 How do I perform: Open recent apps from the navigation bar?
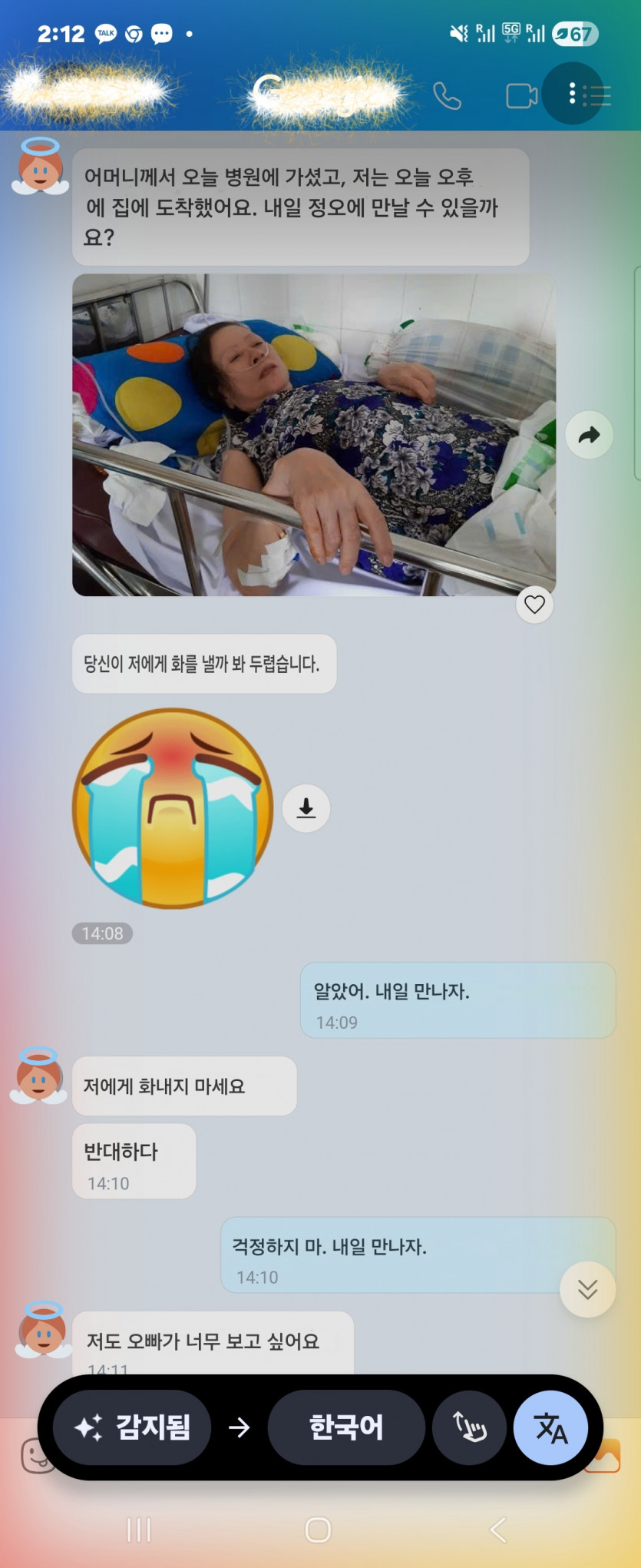coord(139,1530)
